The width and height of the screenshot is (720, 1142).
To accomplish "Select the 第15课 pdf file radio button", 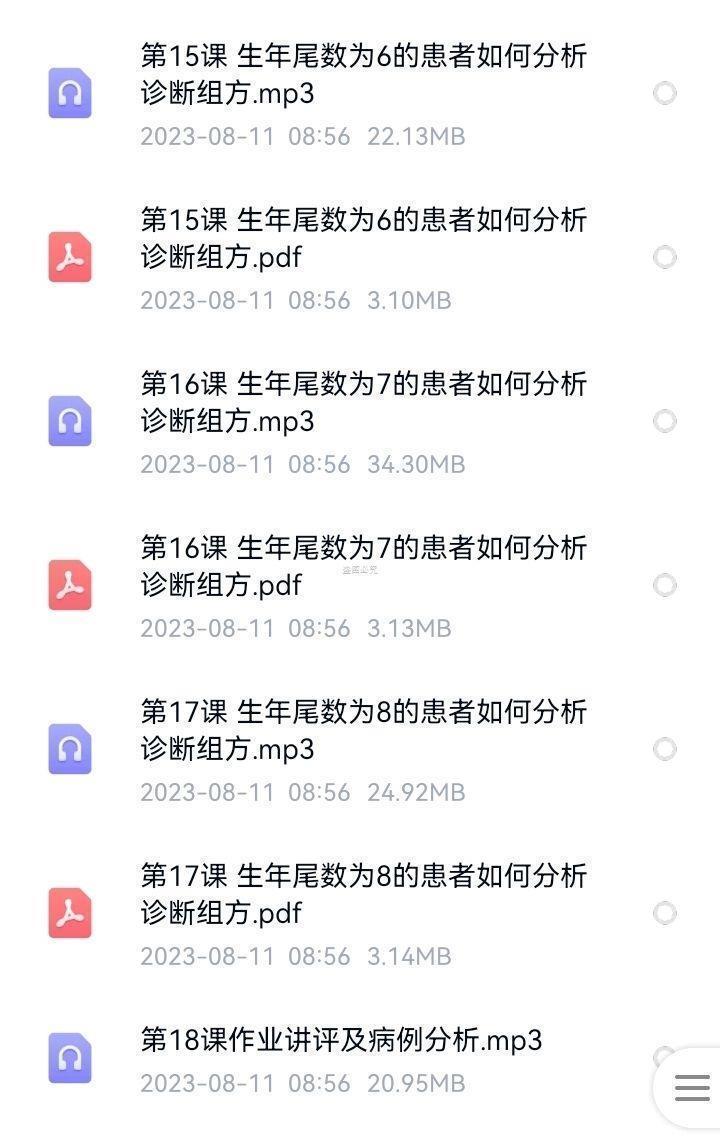I will click(665, 257).
